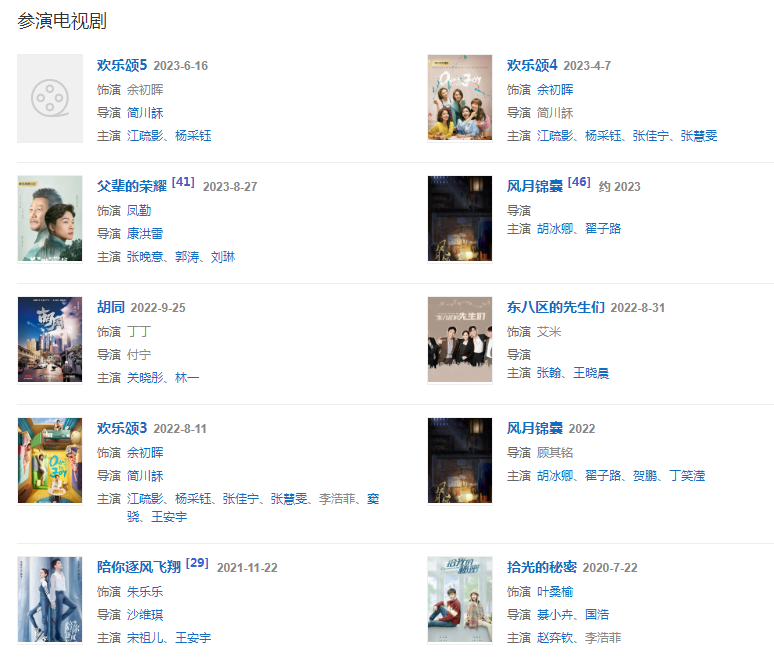Screen dimensions: 774x662
Task: Open the 父辈的荣耀 title link
Action: click(132, 187)
